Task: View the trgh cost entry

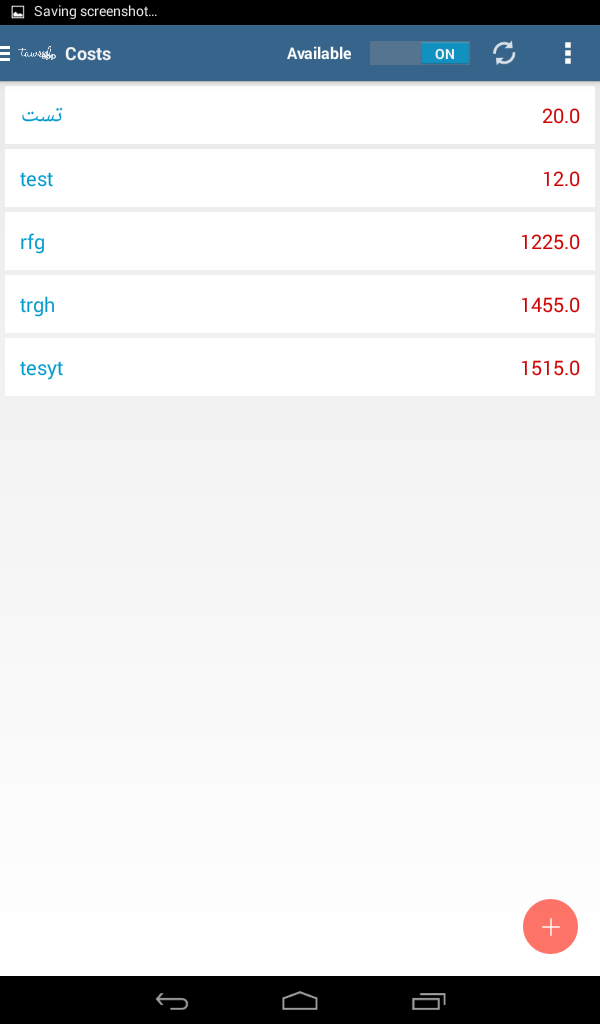Action: [x=300, y=305]
